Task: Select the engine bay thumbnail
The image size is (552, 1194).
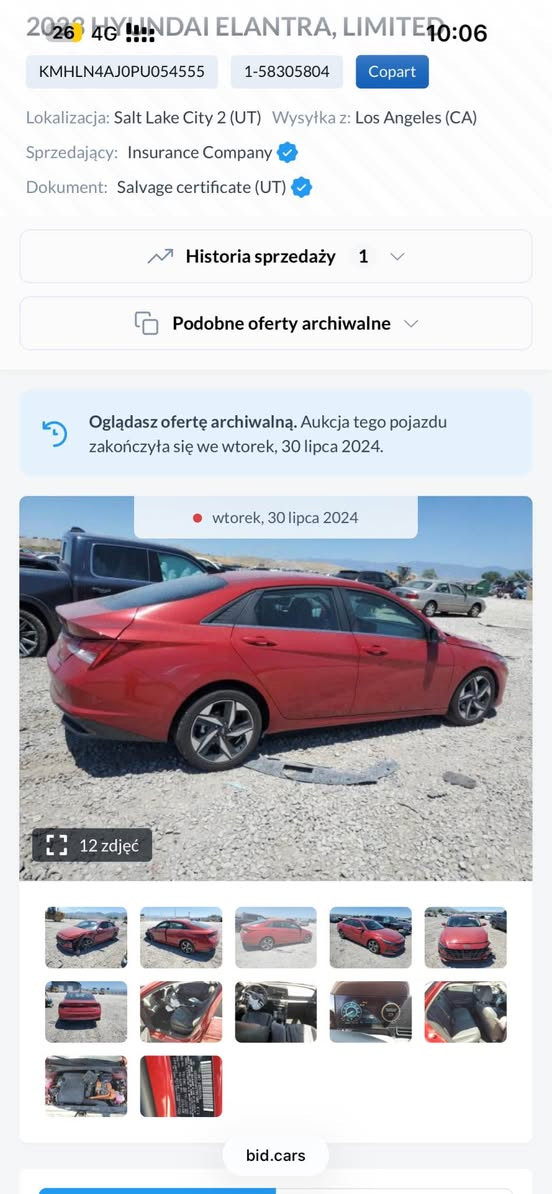Action: click(86, 1086)
